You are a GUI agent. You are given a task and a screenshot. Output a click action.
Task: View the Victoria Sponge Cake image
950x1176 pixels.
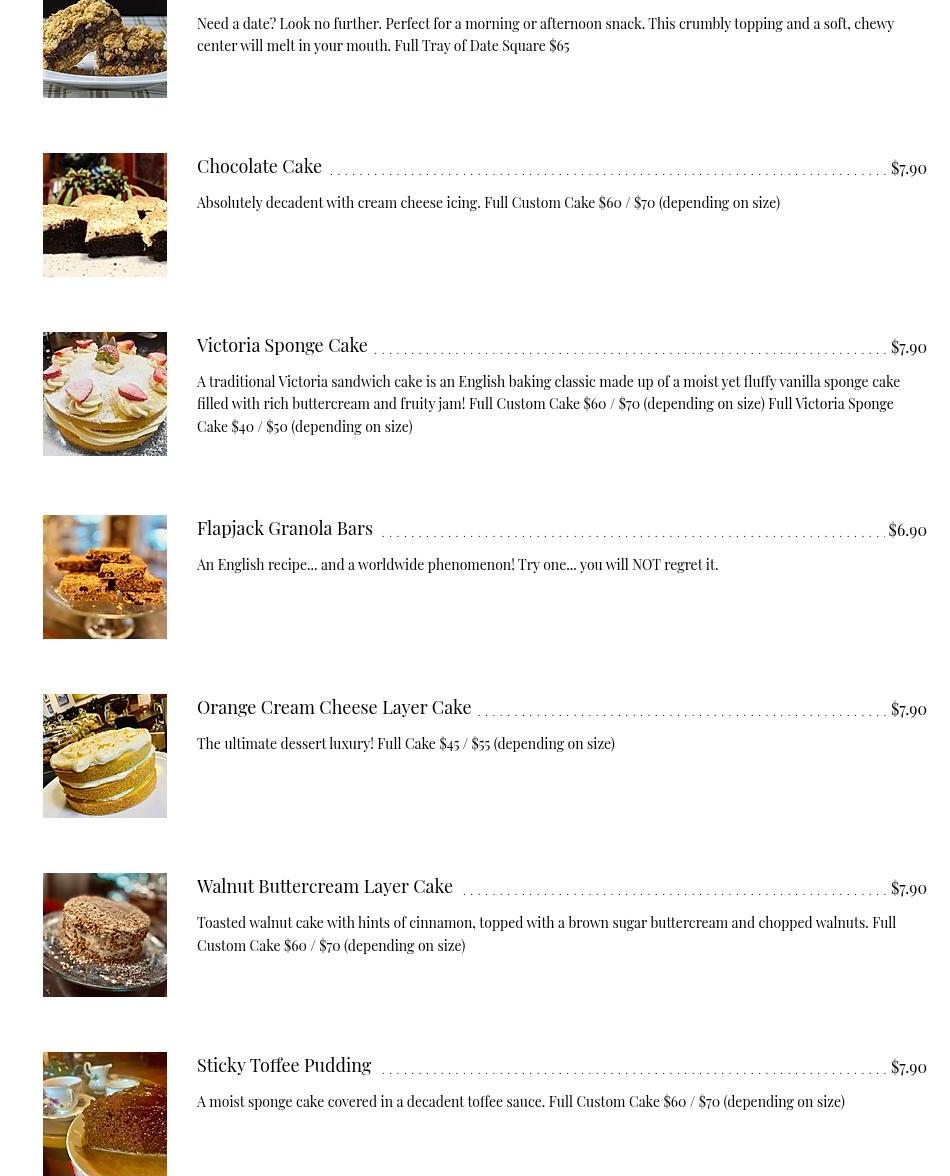point(105,394)
